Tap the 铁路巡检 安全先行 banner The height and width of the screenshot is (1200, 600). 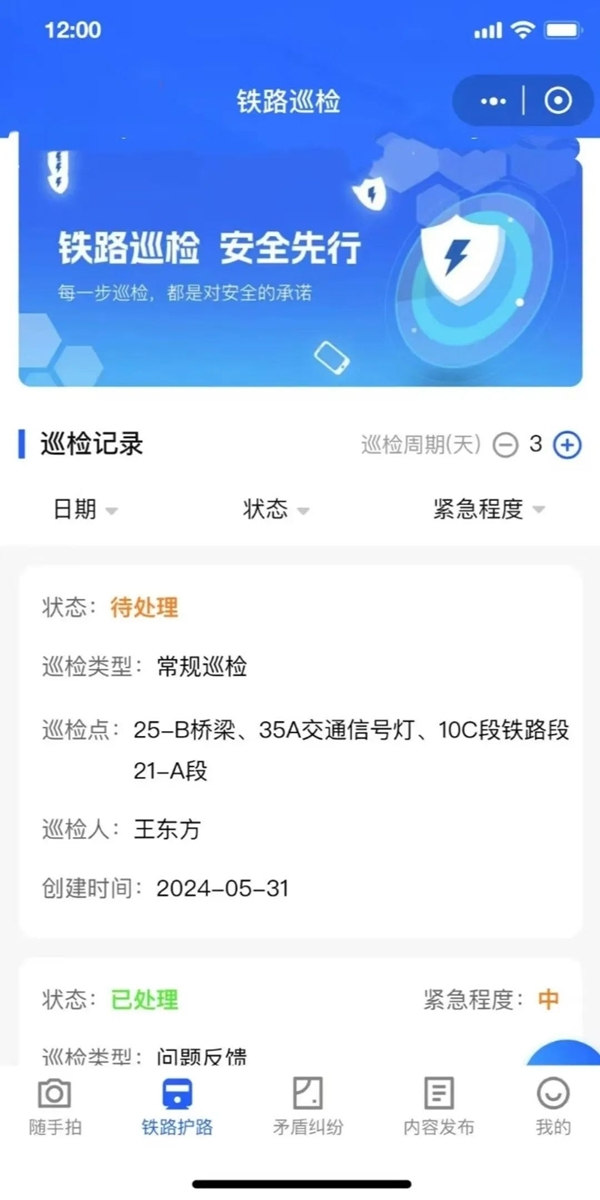click(300, 265)
